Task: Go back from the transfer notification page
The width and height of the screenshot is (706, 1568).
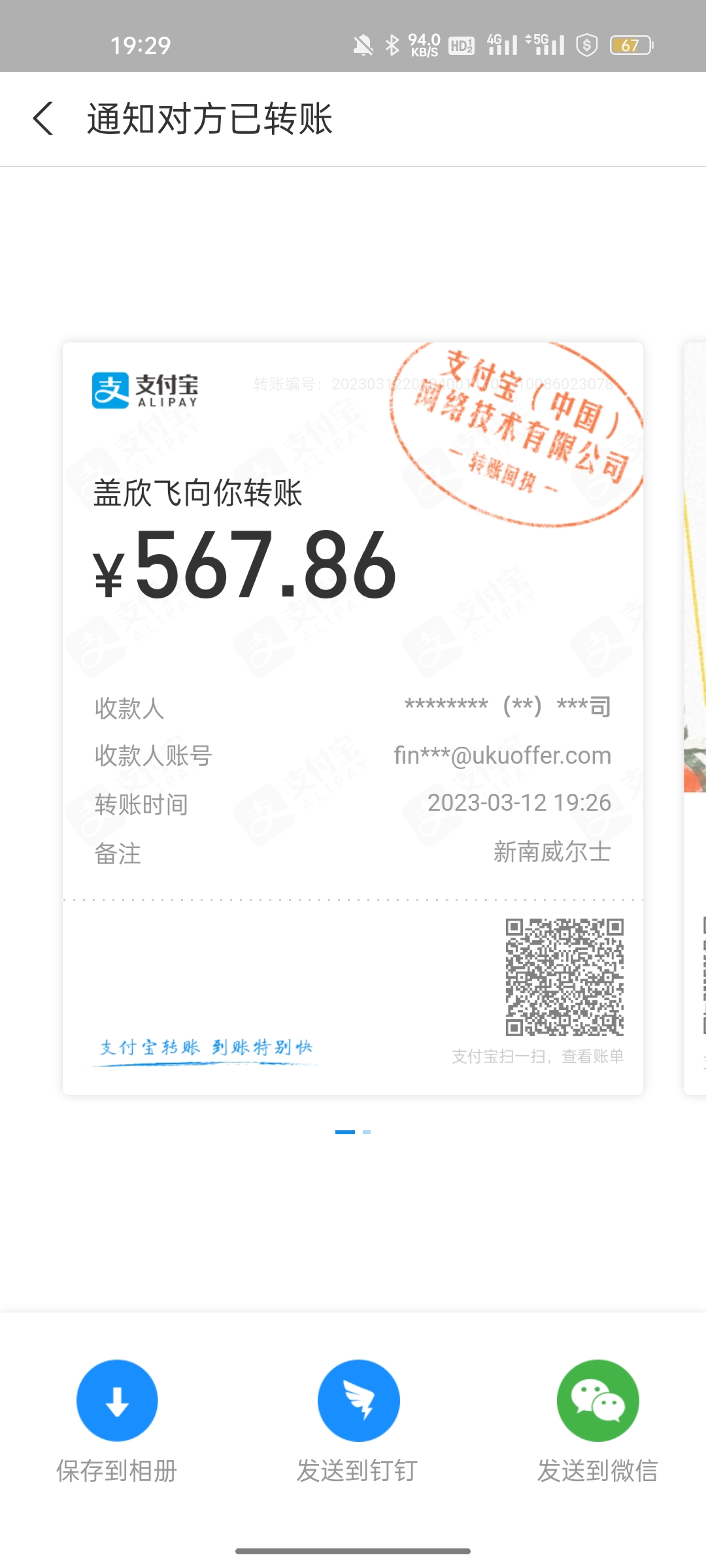Action: tap(43, 119)
